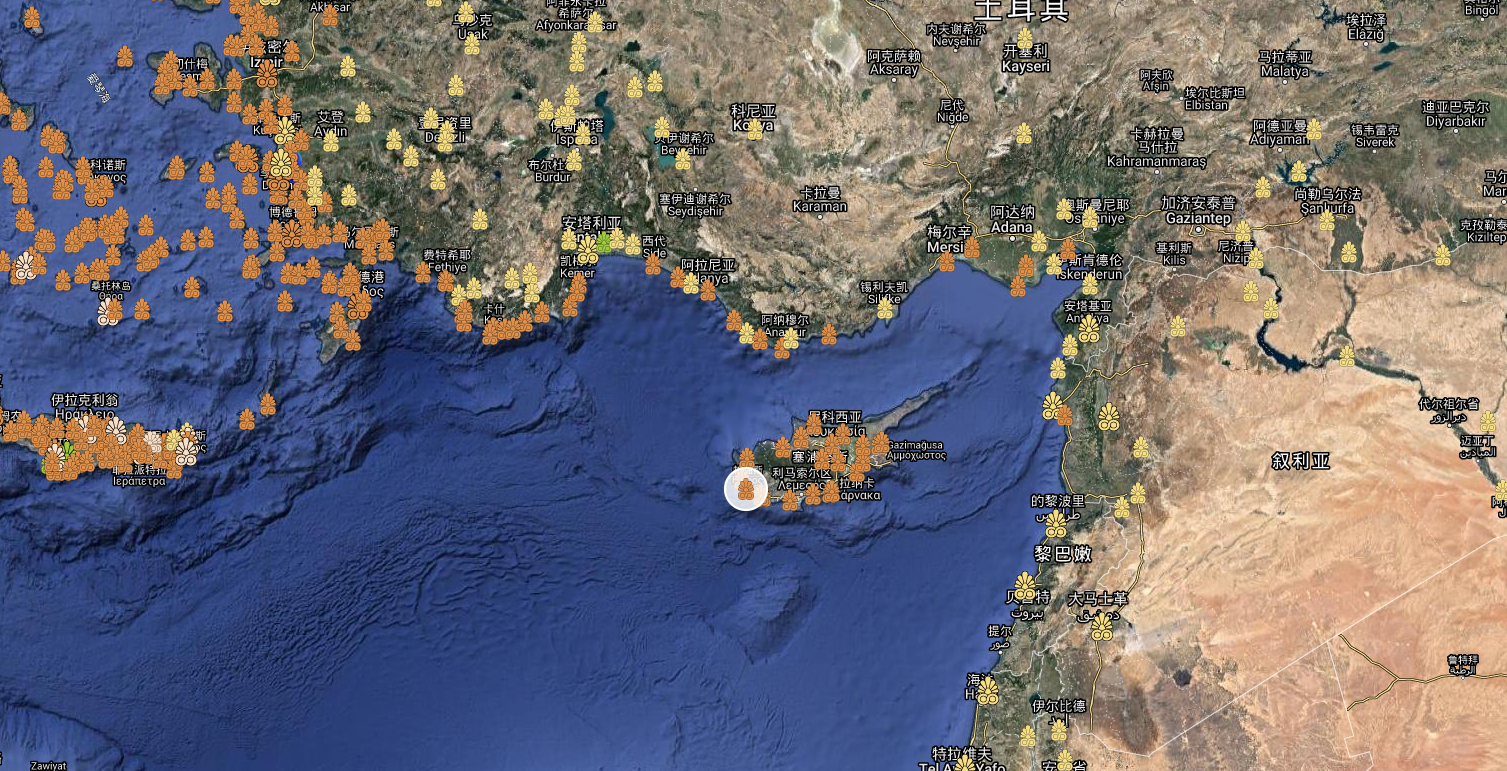Open the green marker near Antalya
Image resolution: width=1507 pixels, height=771 pixels.
tap(603, 241)
